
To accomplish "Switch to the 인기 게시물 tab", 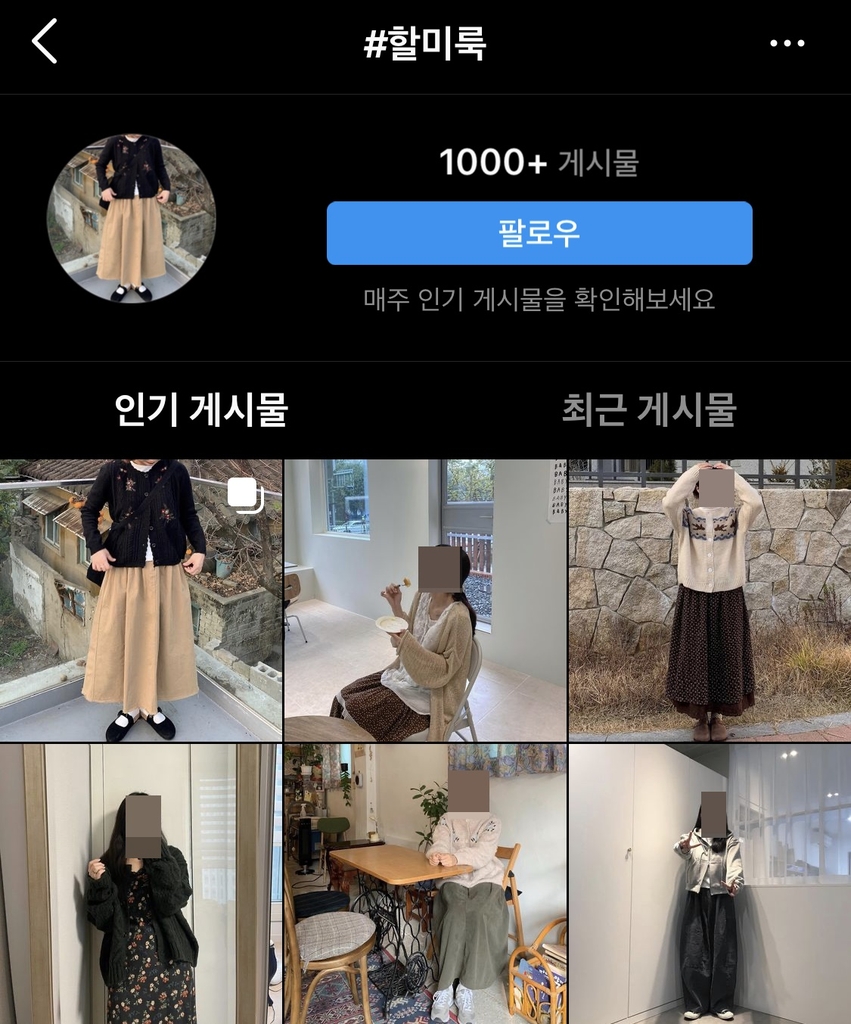I will [201, 409].
